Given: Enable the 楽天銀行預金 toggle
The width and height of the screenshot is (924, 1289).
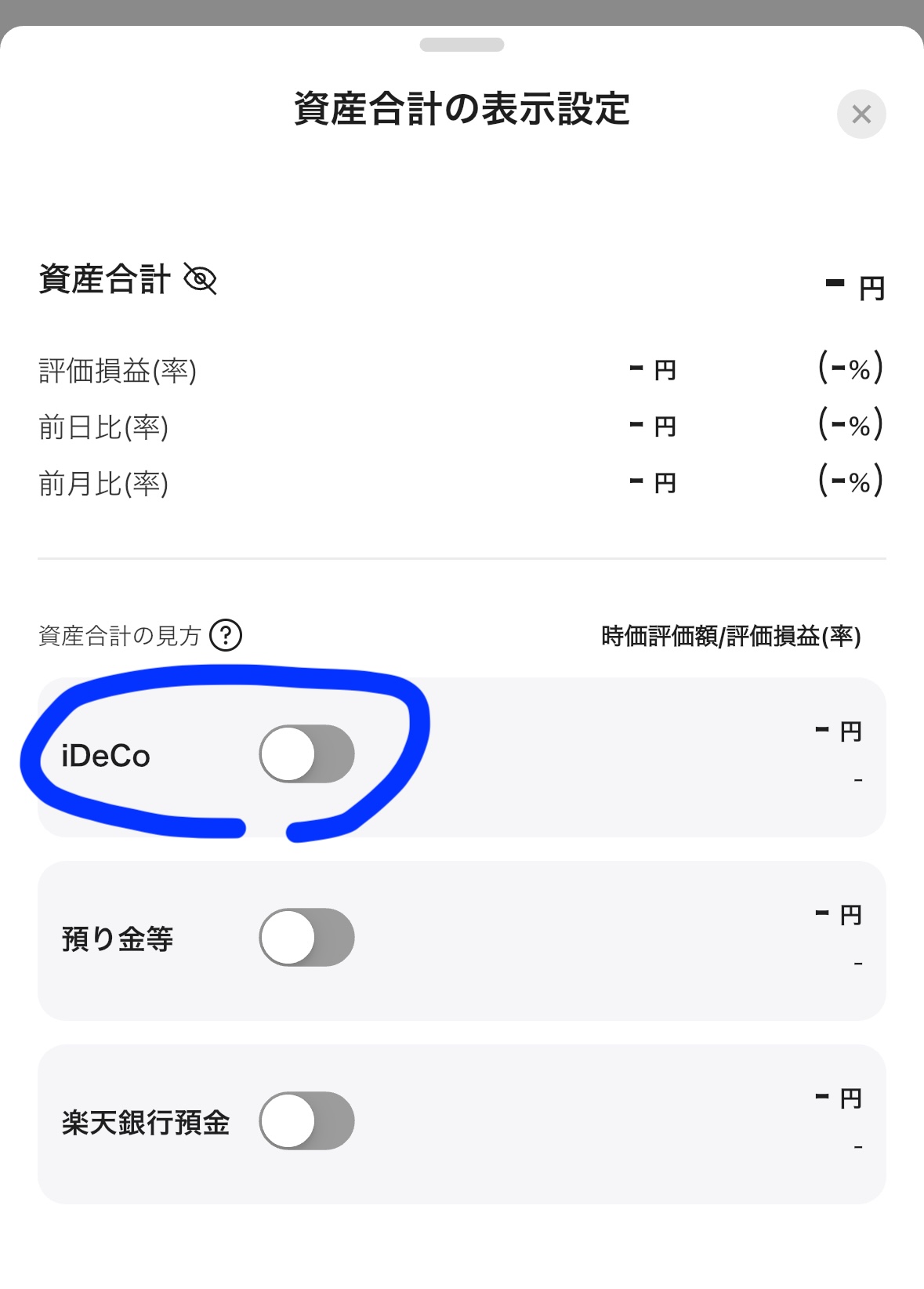Looking at the screenshot, I should (306, 1121).
